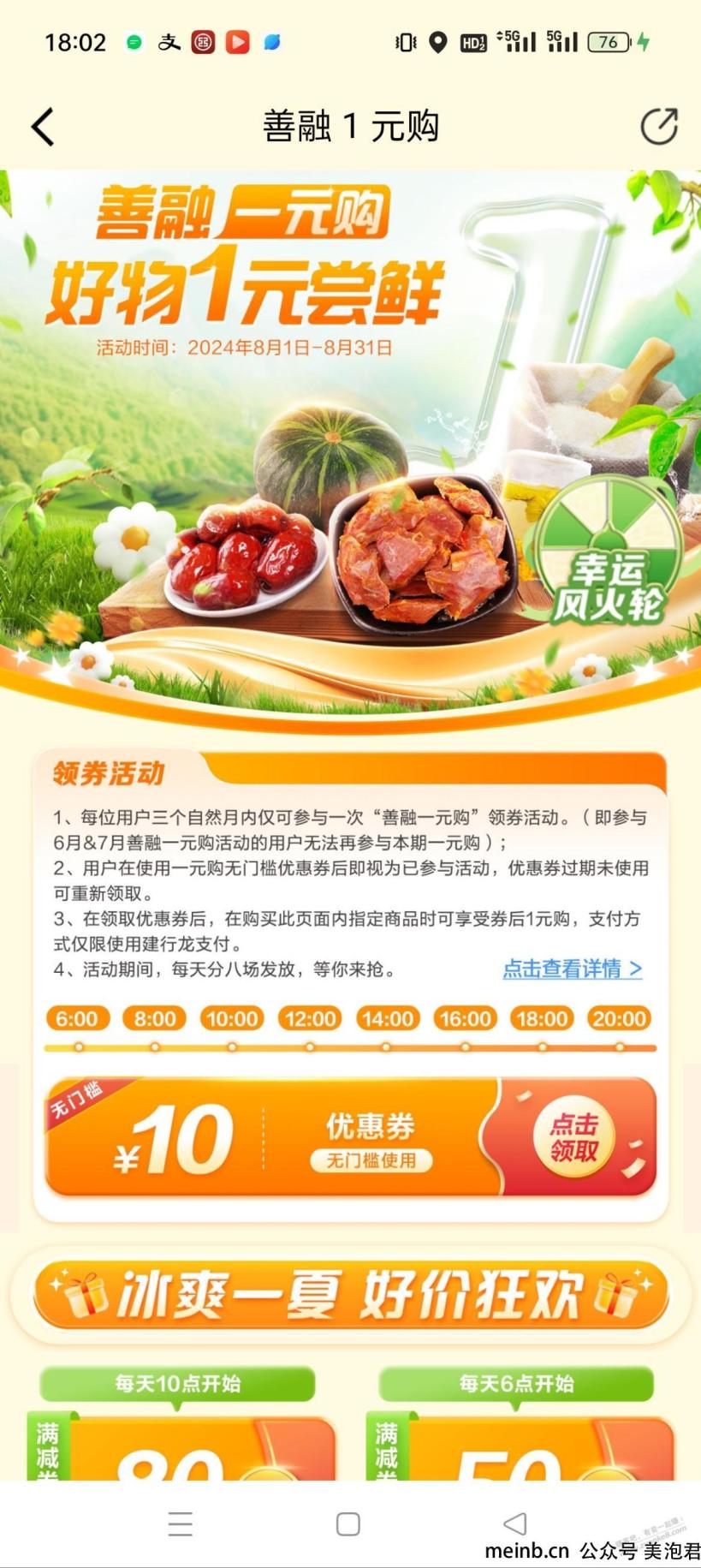Open the 每天10点开始 coupon card

coord(181,1422)
